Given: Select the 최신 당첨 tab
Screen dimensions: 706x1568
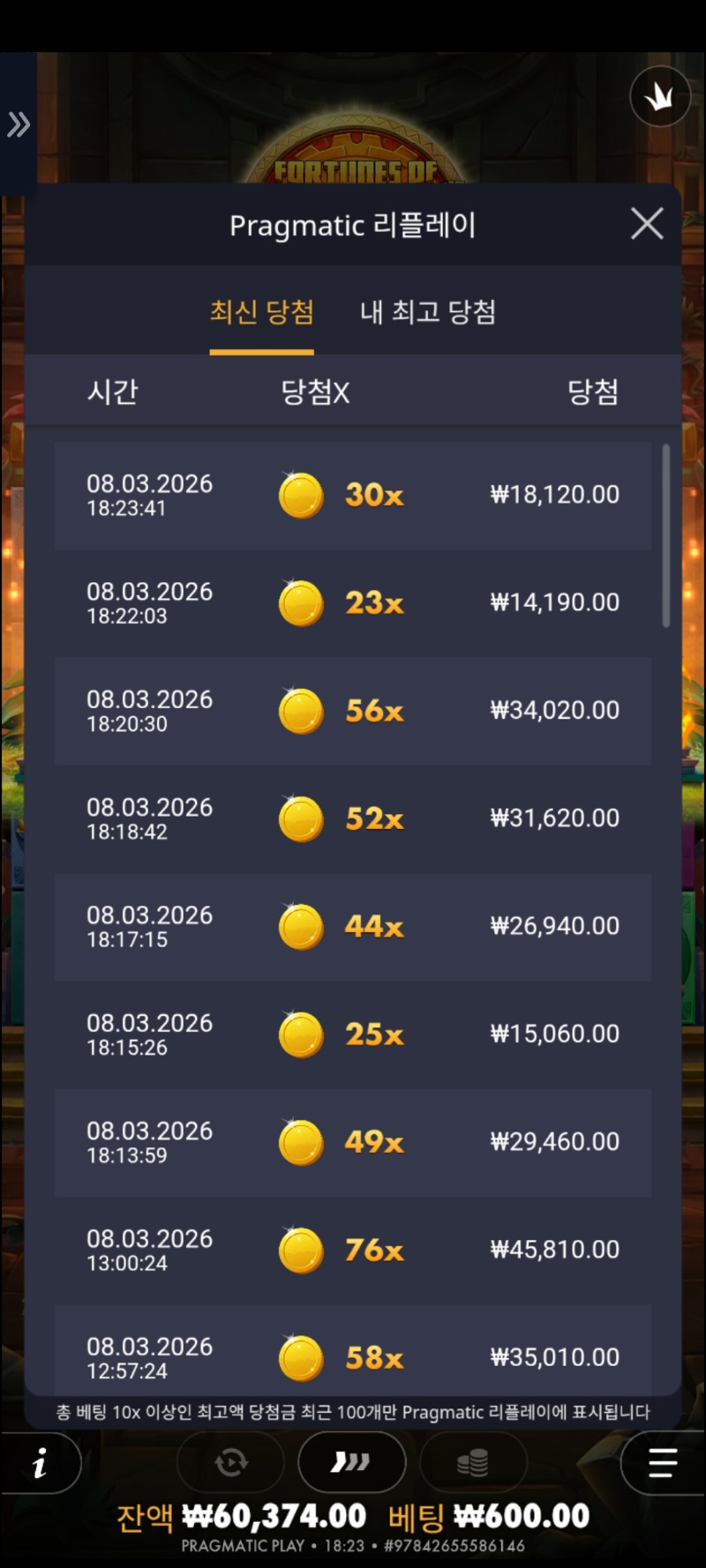Looking at the screenshot, I should (261, 312).
